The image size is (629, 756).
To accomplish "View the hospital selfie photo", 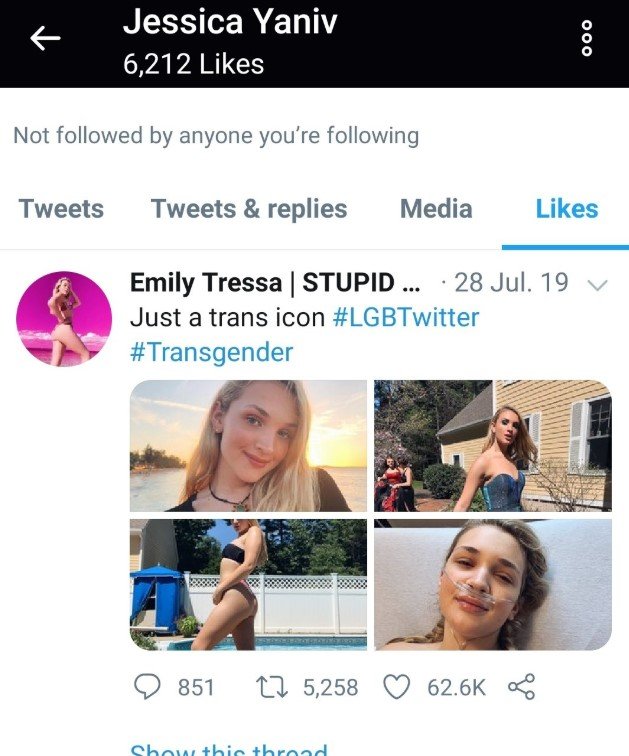I will point(493,584).
